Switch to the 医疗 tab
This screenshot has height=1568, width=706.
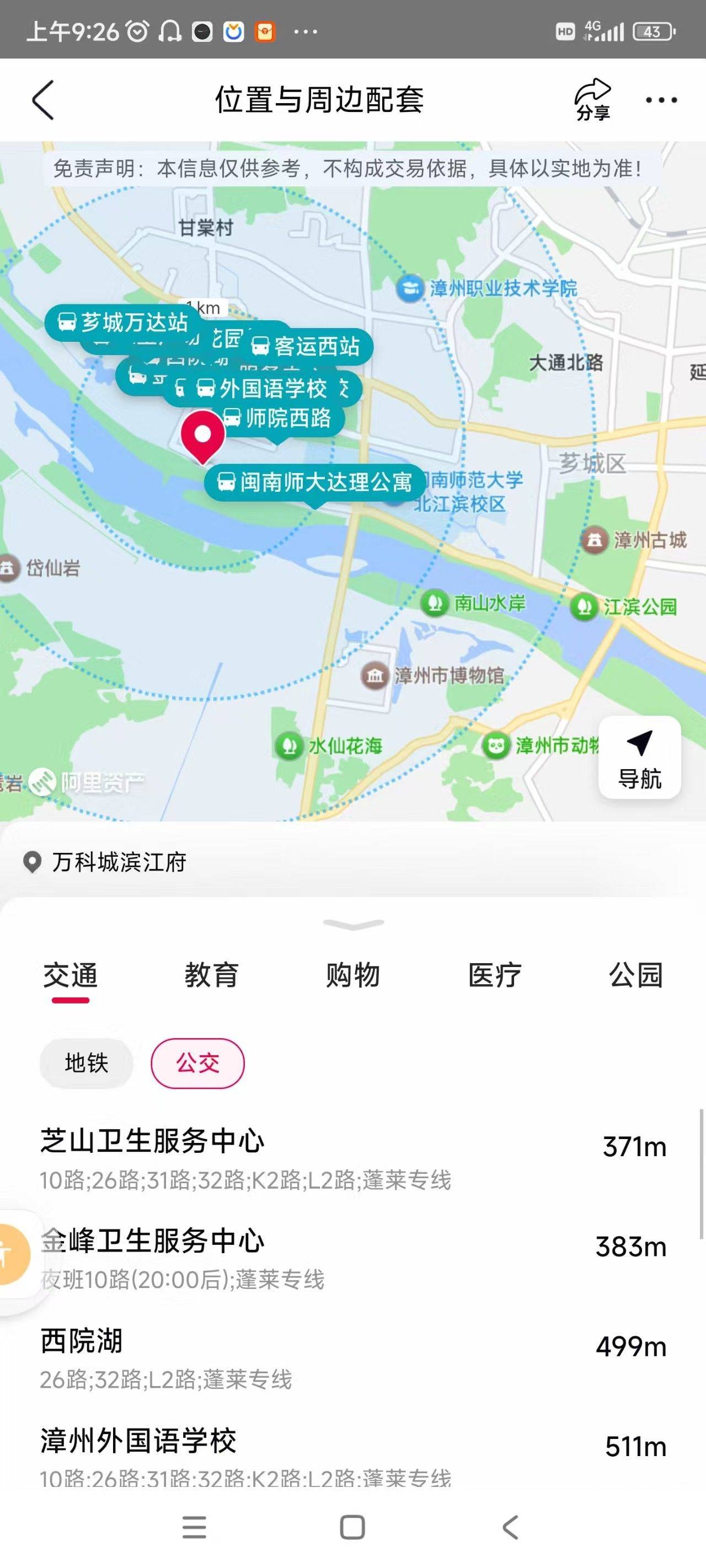[x=494, y=975]
